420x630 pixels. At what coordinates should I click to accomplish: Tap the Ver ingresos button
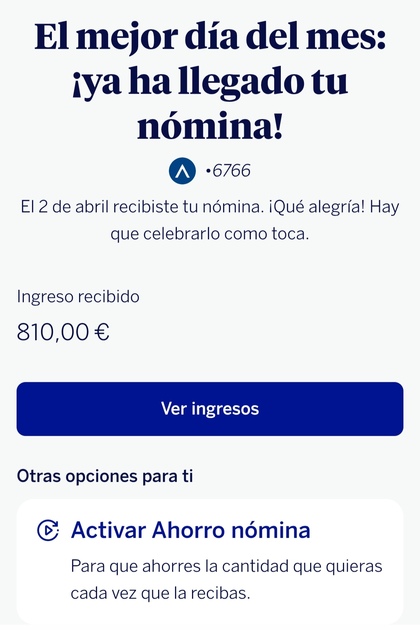(x=210, y=409)
